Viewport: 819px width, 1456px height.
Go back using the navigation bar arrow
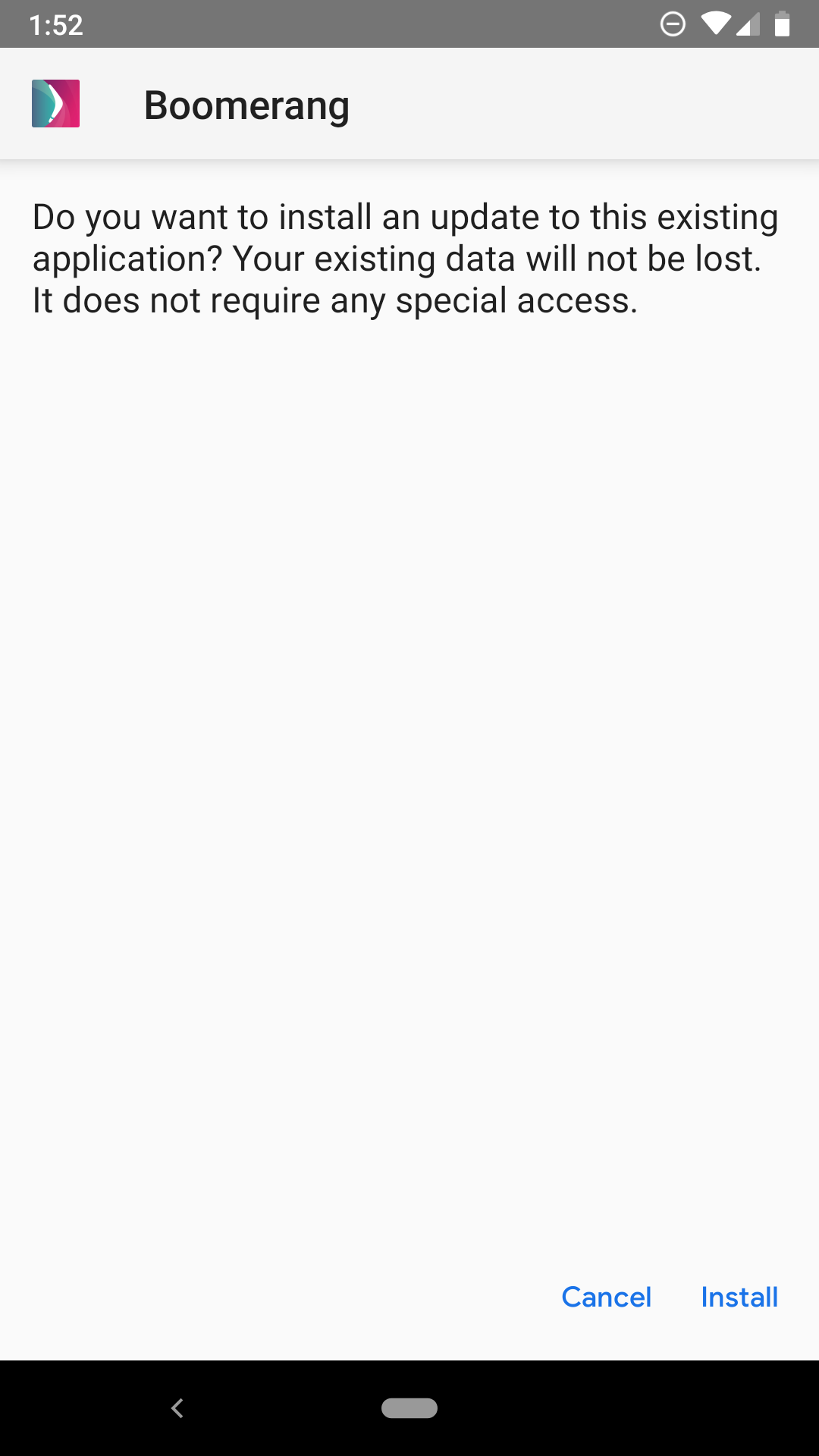177,1408
